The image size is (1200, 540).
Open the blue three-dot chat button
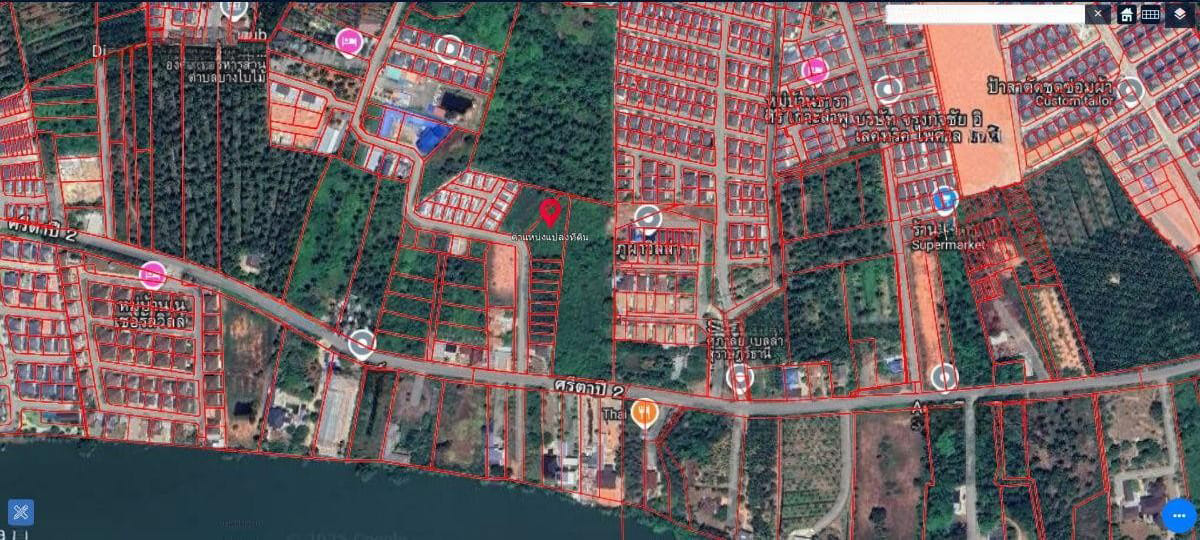[x=1179, y=515]
